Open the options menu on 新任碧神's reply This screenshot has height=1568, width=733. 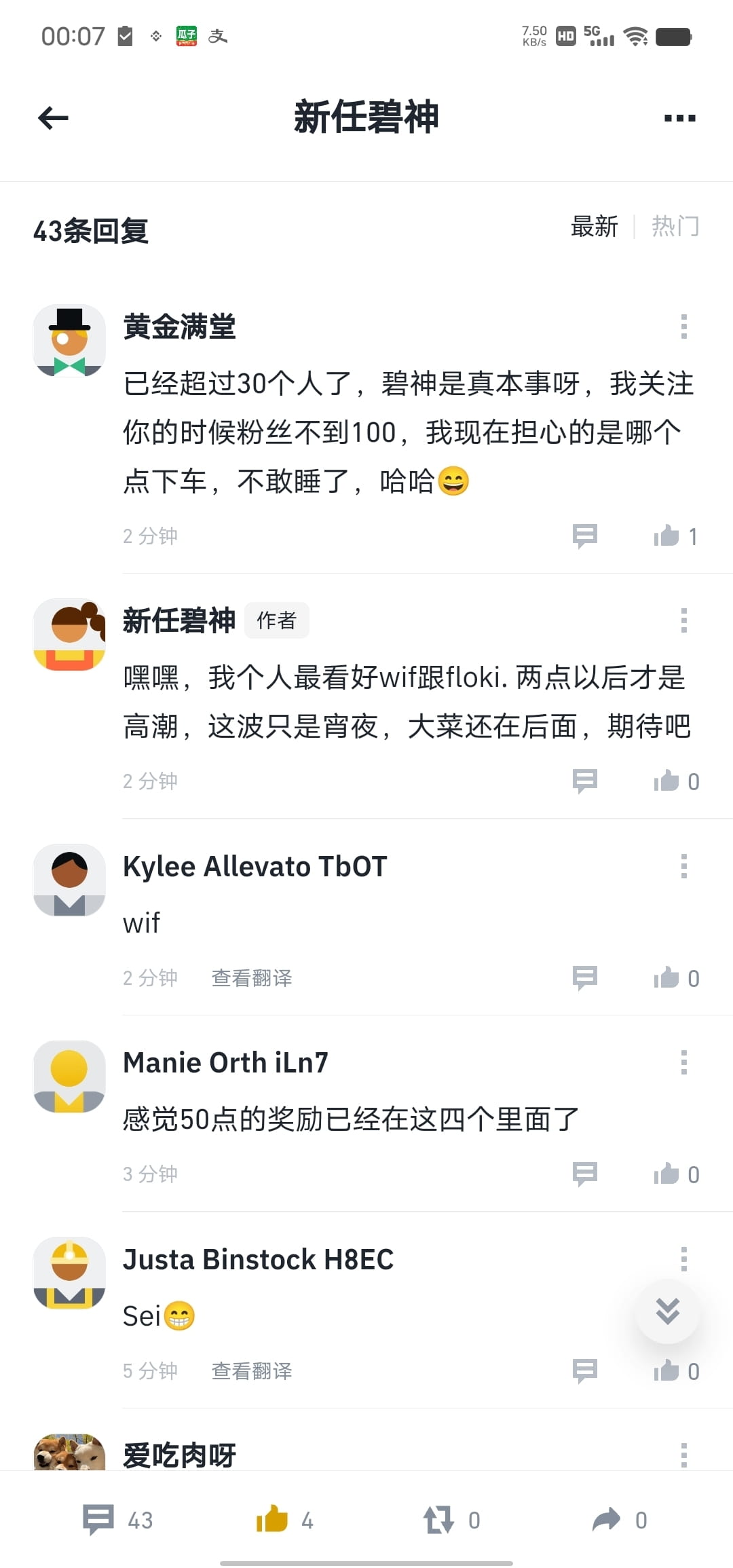(684, 620)
